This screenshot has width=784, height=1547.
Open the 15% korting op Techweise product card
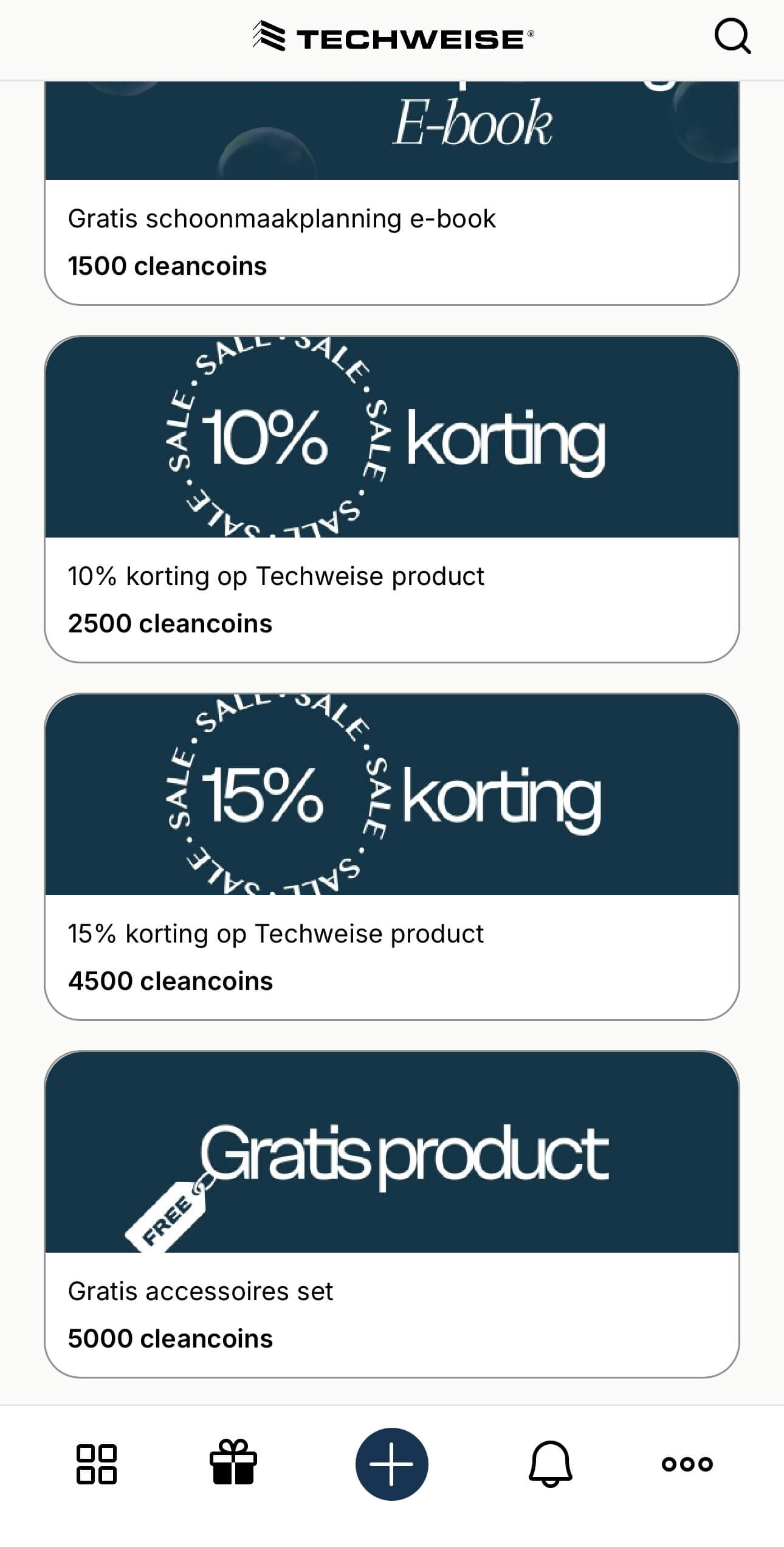[x=391, y=856]
